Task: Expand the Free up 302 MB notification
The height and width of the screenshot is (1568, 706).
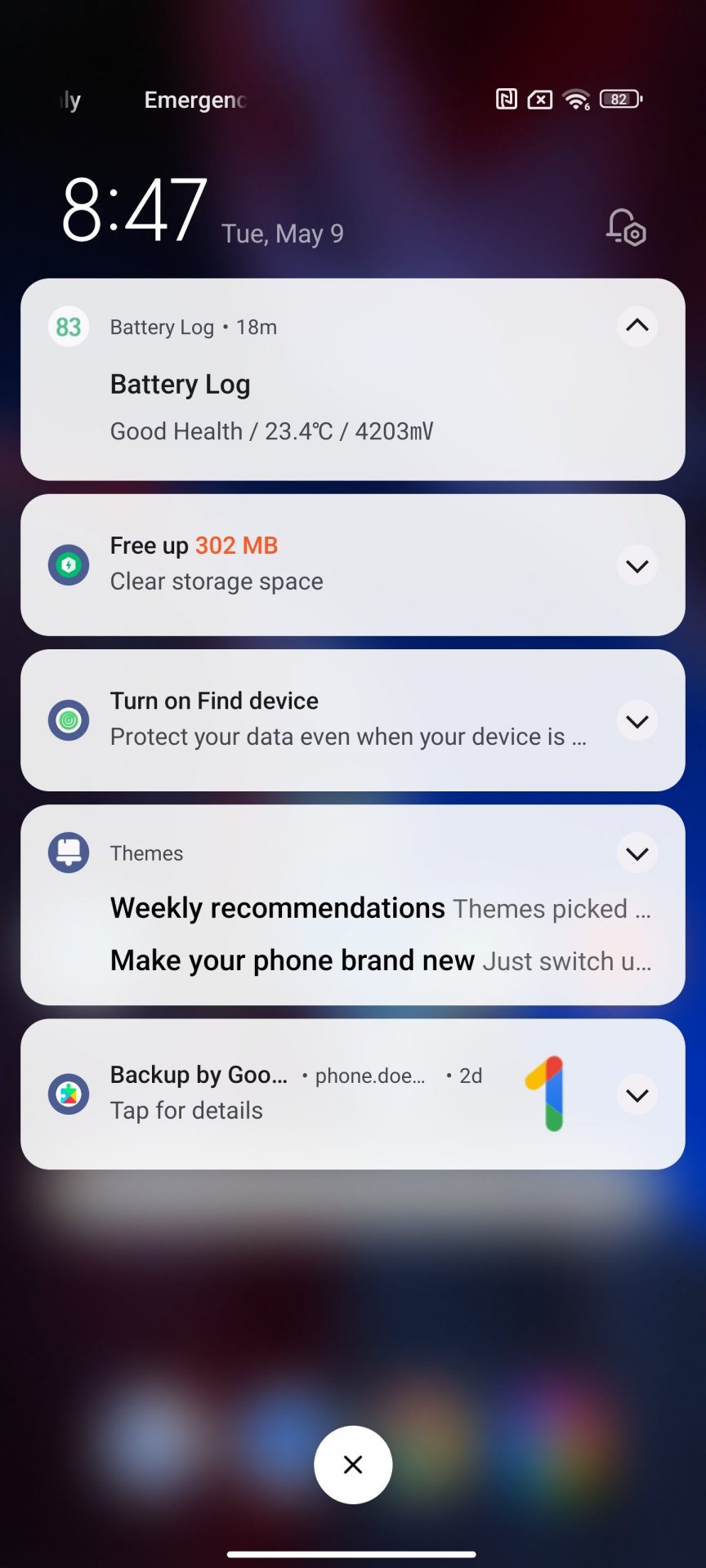Action: click(637, 566)
